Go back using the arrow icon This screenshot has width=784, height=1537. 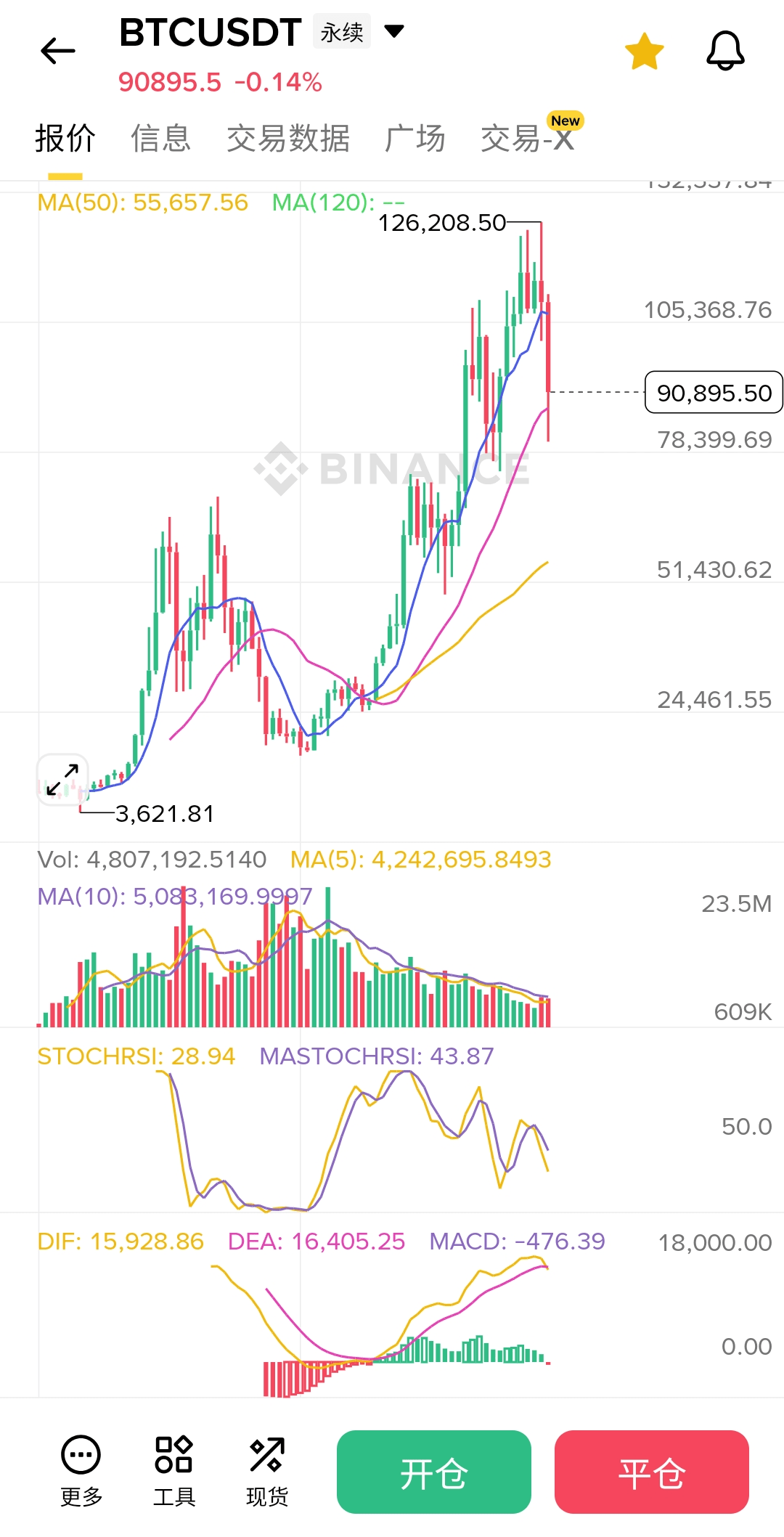click(58, 51)
